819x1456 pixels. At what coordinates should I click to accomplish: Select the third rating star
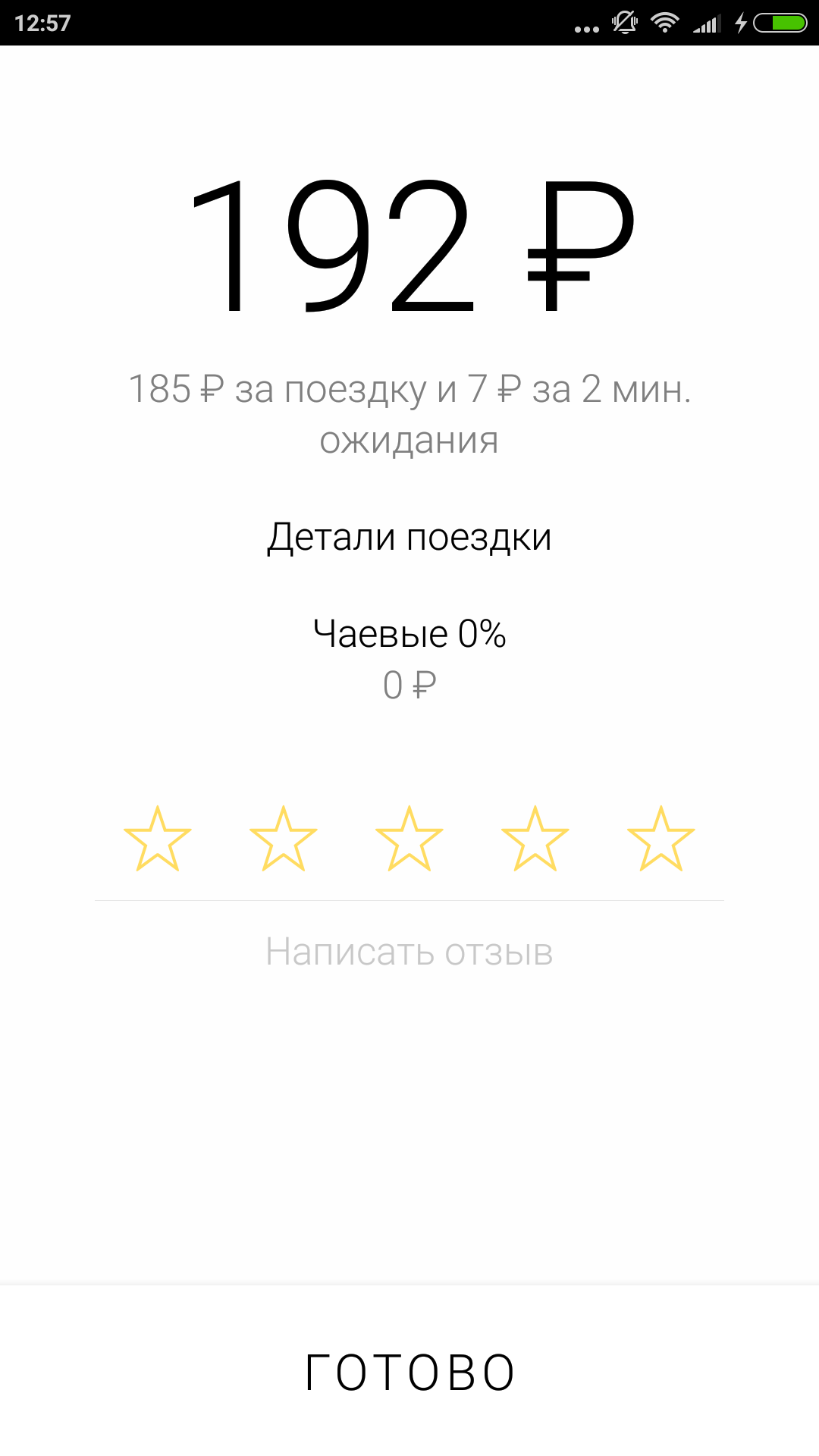pyautogui.click(x=409, y=839)
